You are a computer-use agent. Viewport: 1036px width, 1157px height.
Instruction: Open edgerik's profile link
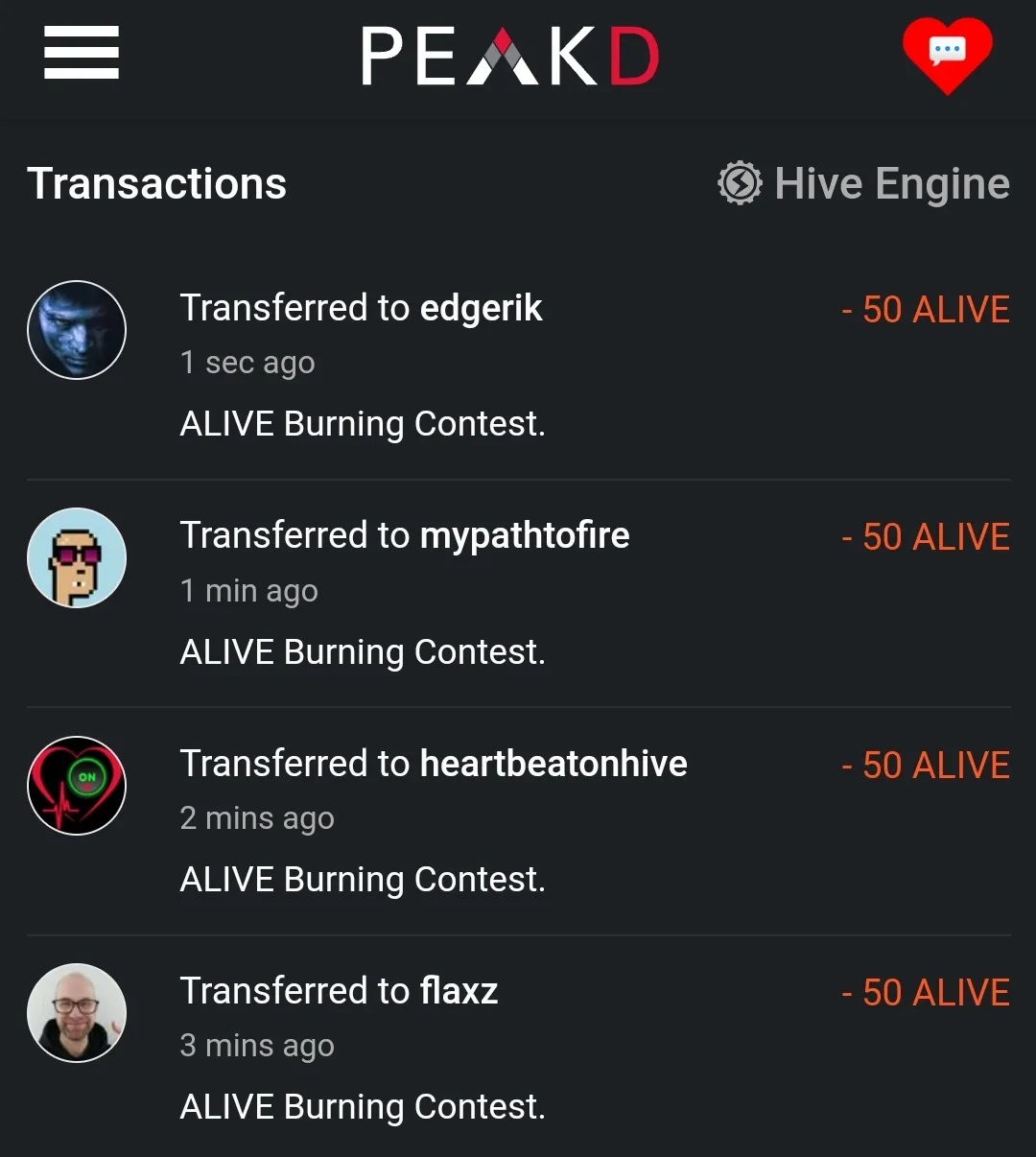481,308
